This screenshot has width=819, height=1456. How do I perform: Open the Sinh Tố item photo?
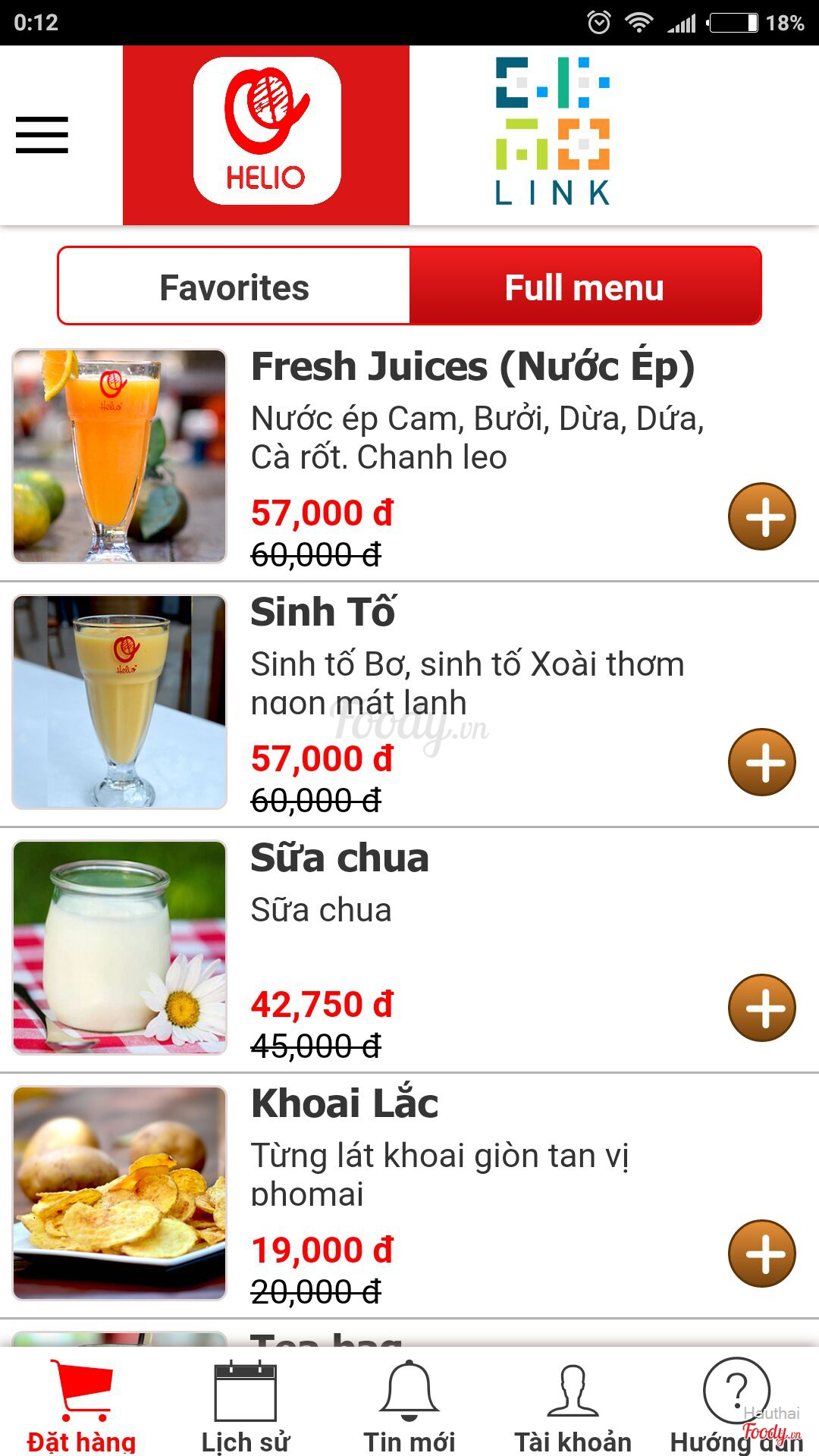[x=120, y=702]
